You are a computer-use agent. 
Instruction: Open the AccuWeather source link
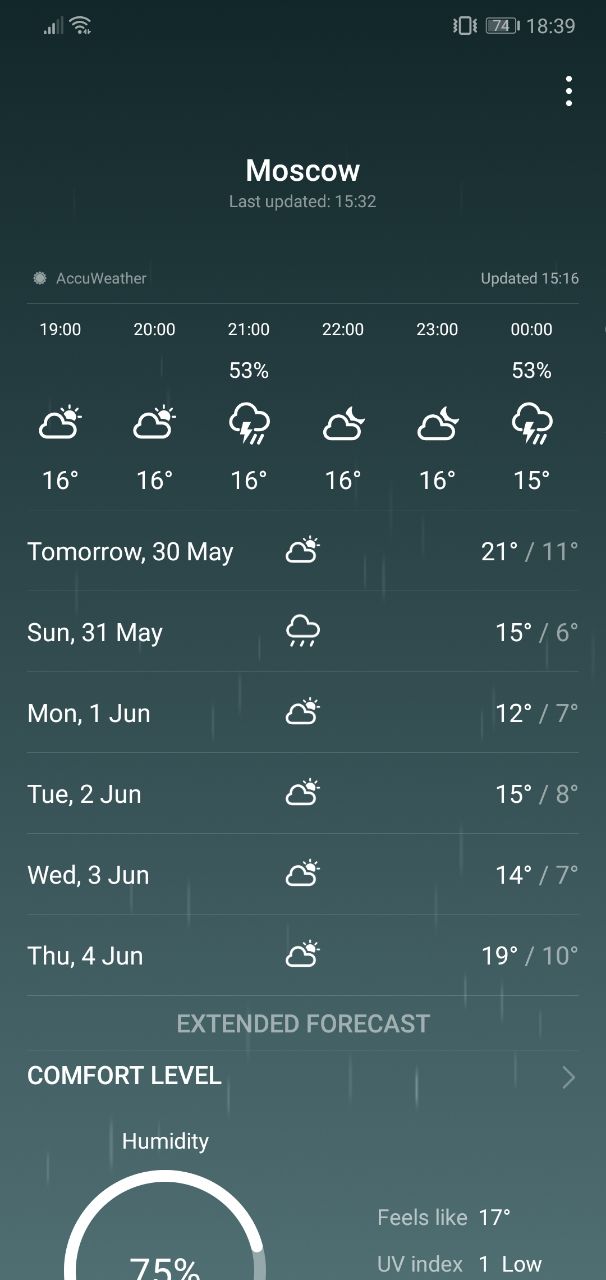(89, 278)
